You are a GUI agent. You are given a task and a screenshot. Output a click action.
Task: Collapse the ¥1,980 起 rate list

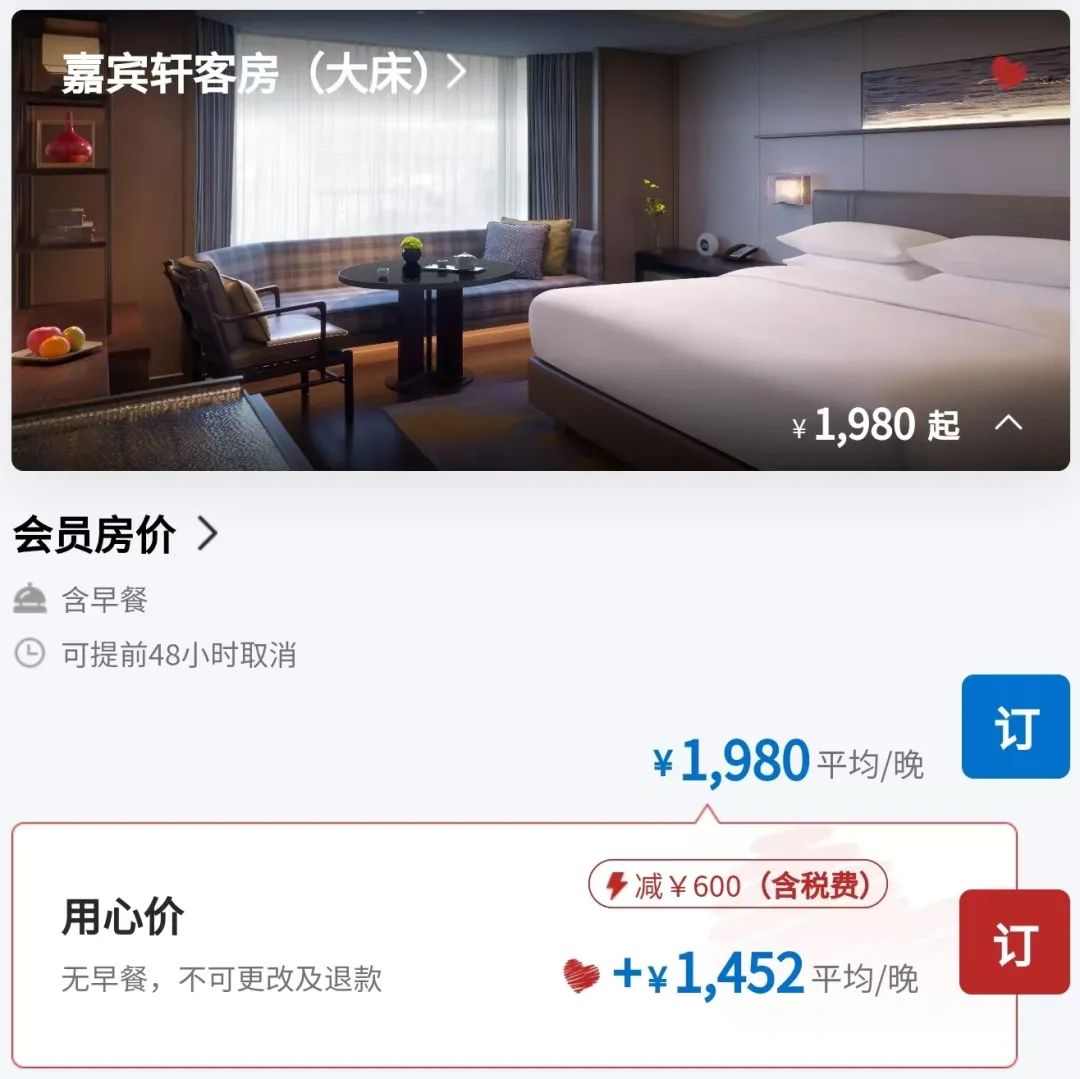pos(1008,423)
